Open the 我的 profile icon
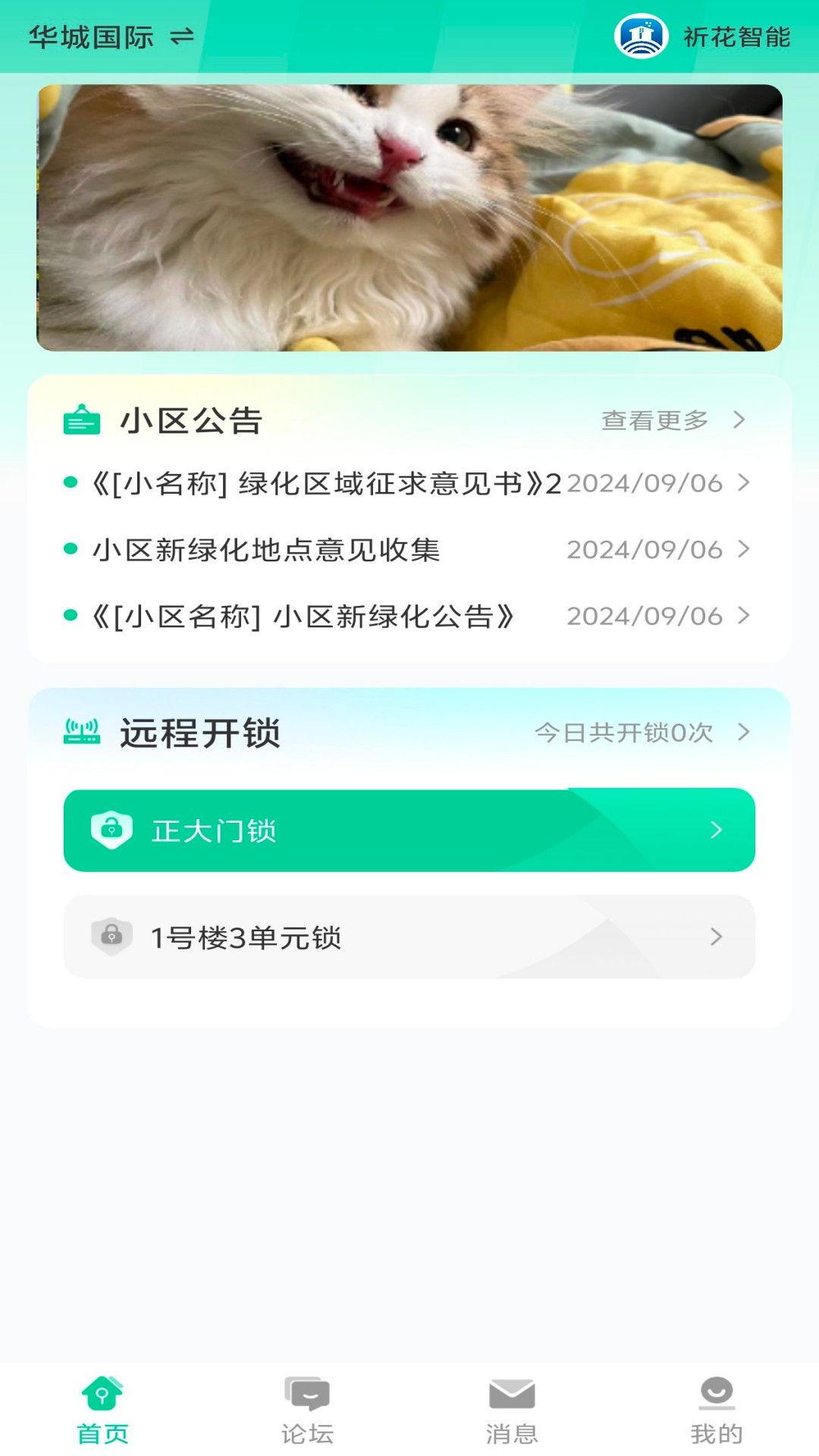This screenshot has width=819, height=1456. (714, 1407)
